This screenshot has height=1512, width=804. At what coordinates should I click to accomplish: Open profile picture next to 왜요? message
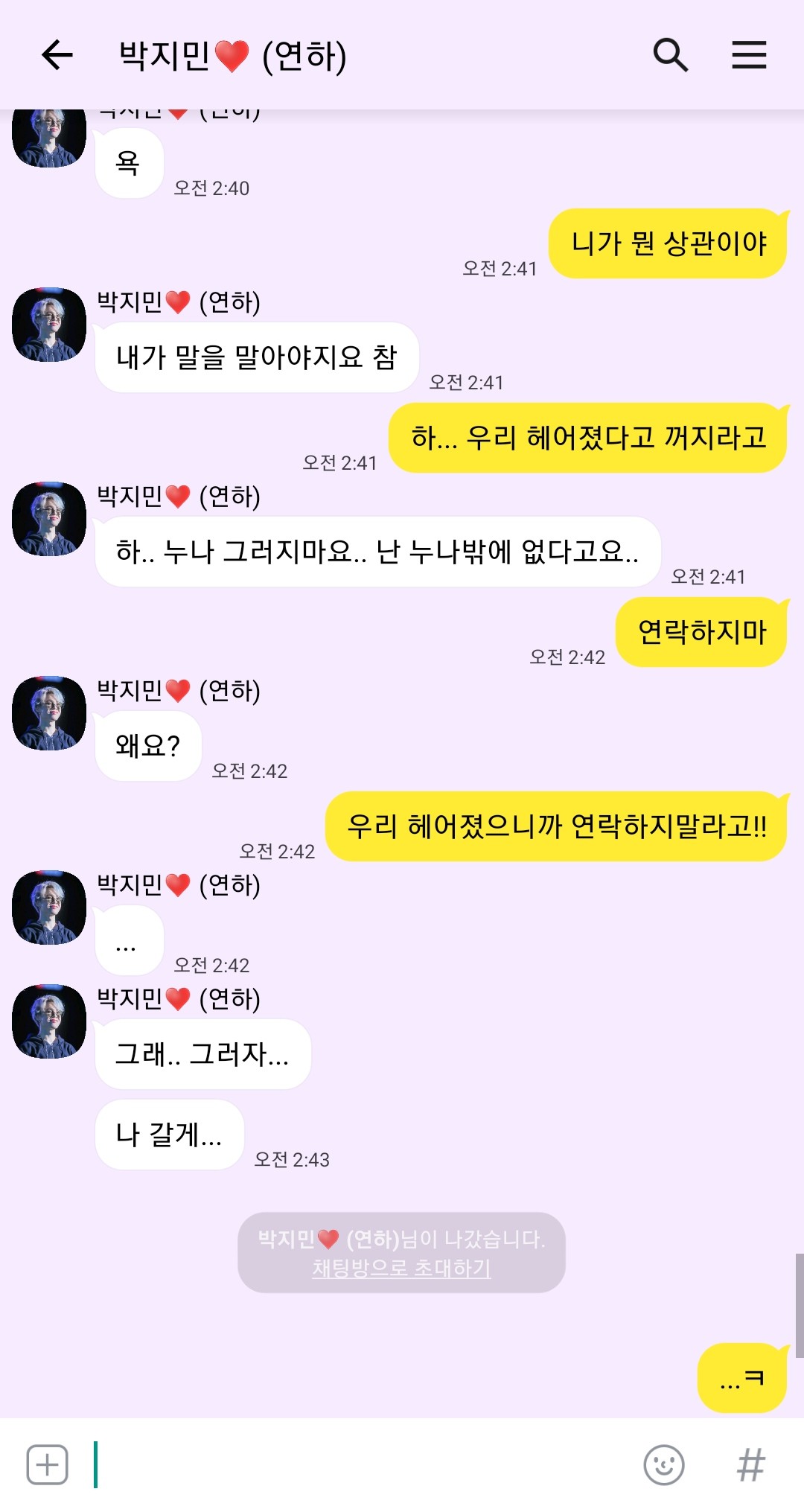click(x=49, y=713)
